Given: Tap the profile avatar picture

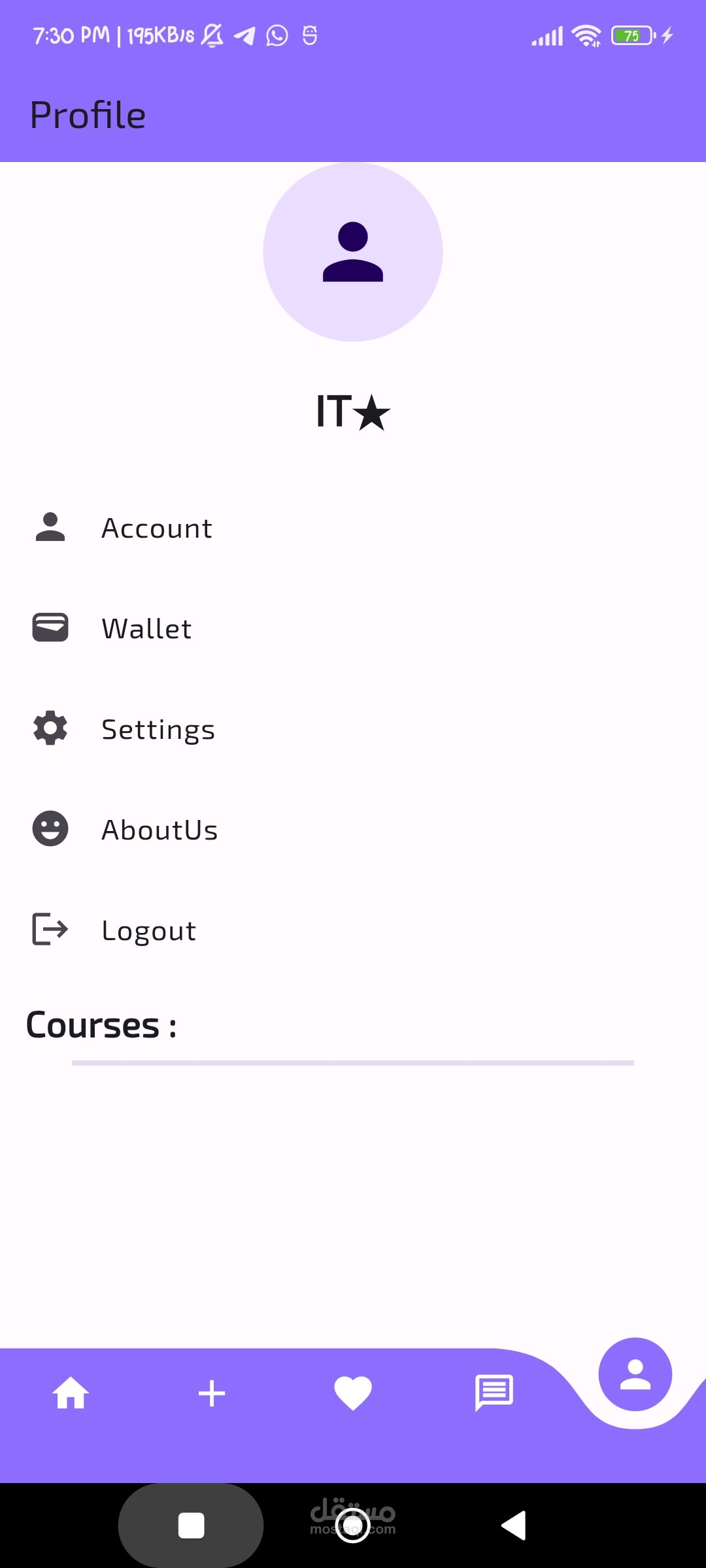Looking at the screenshot, I should point(353,252).
